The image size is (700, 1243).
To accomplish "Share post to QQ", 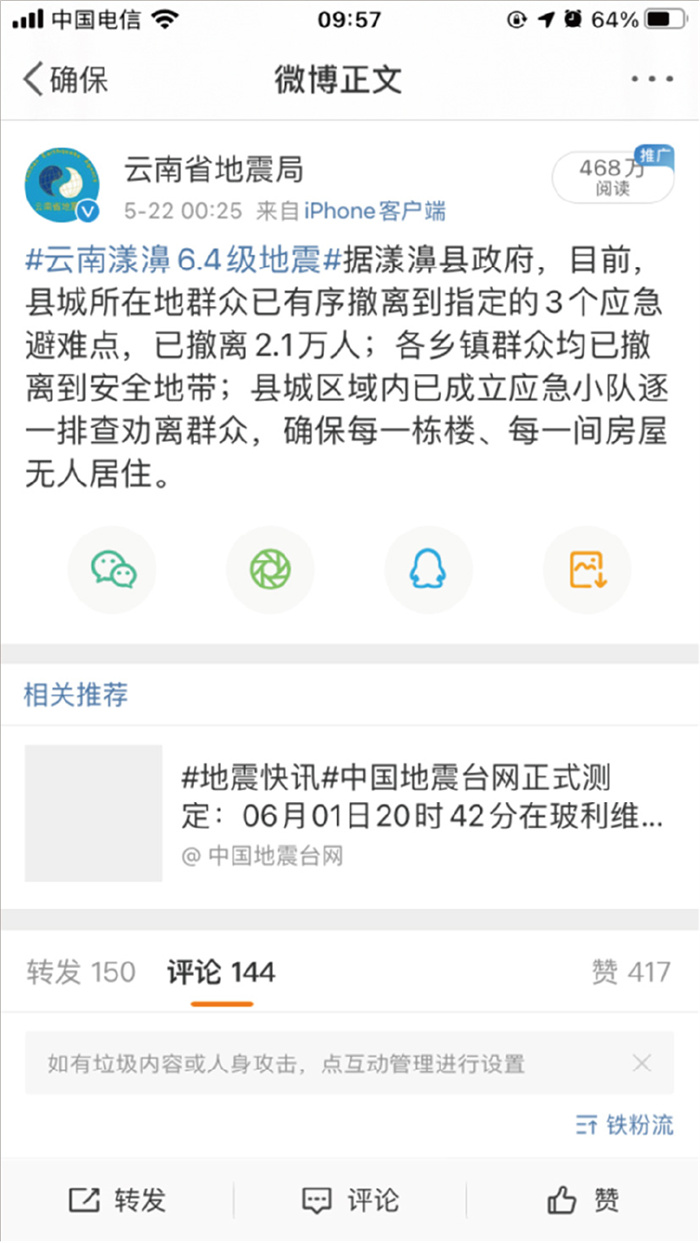I will click(x=429, y=570).
